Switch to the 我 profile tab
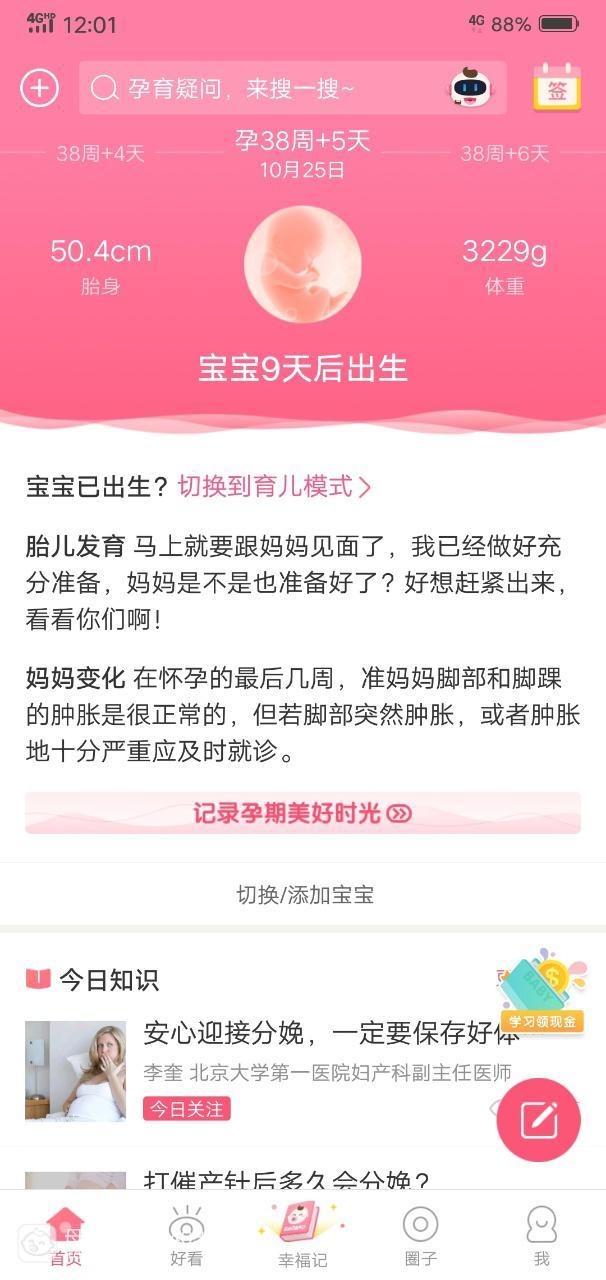Image resolution: width=606 pixels, height=1280 pixels. tap(541, 1235)
